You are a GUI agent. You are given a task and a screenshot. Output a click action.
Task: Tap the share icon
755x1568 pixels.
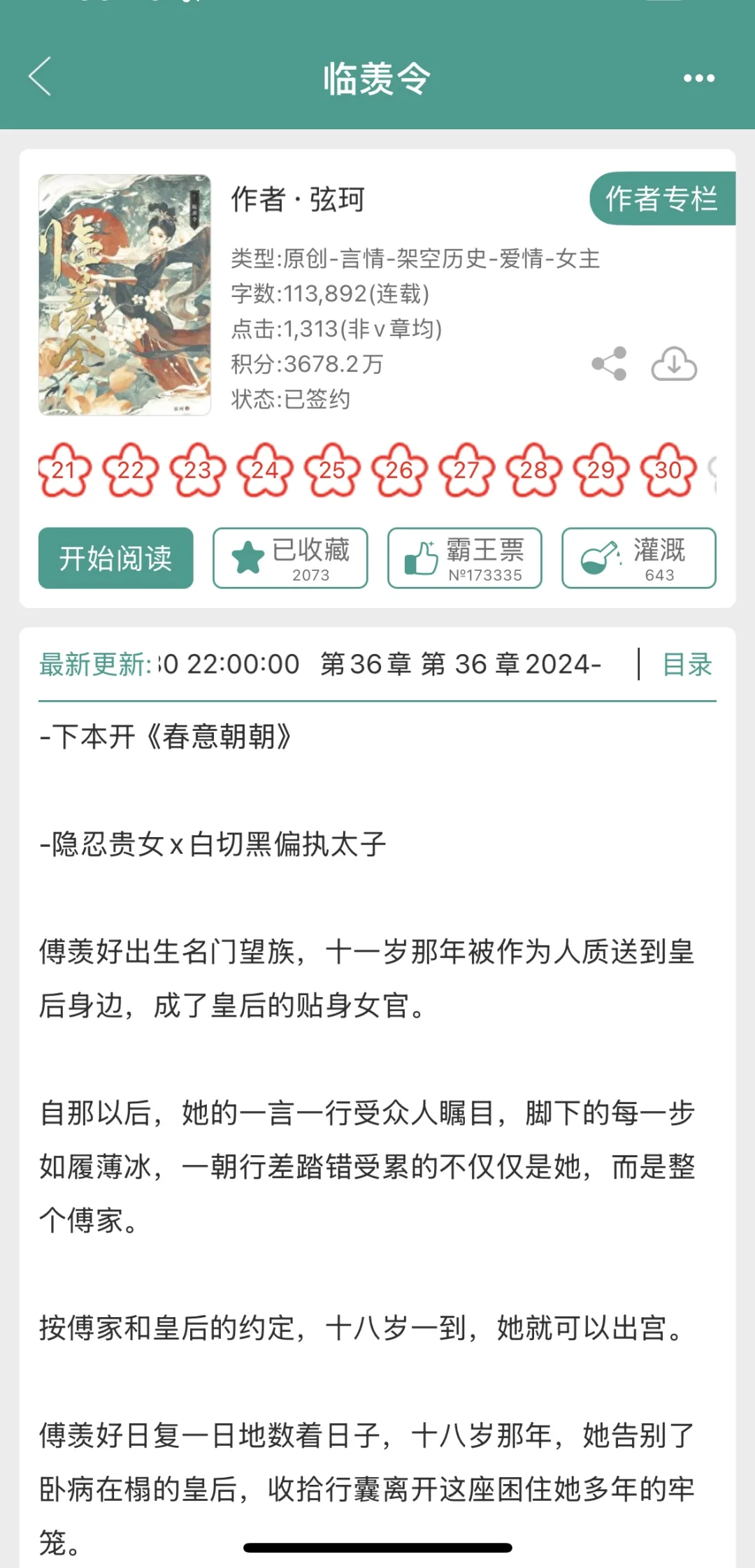pyautogui.click(x=608, y=363)
